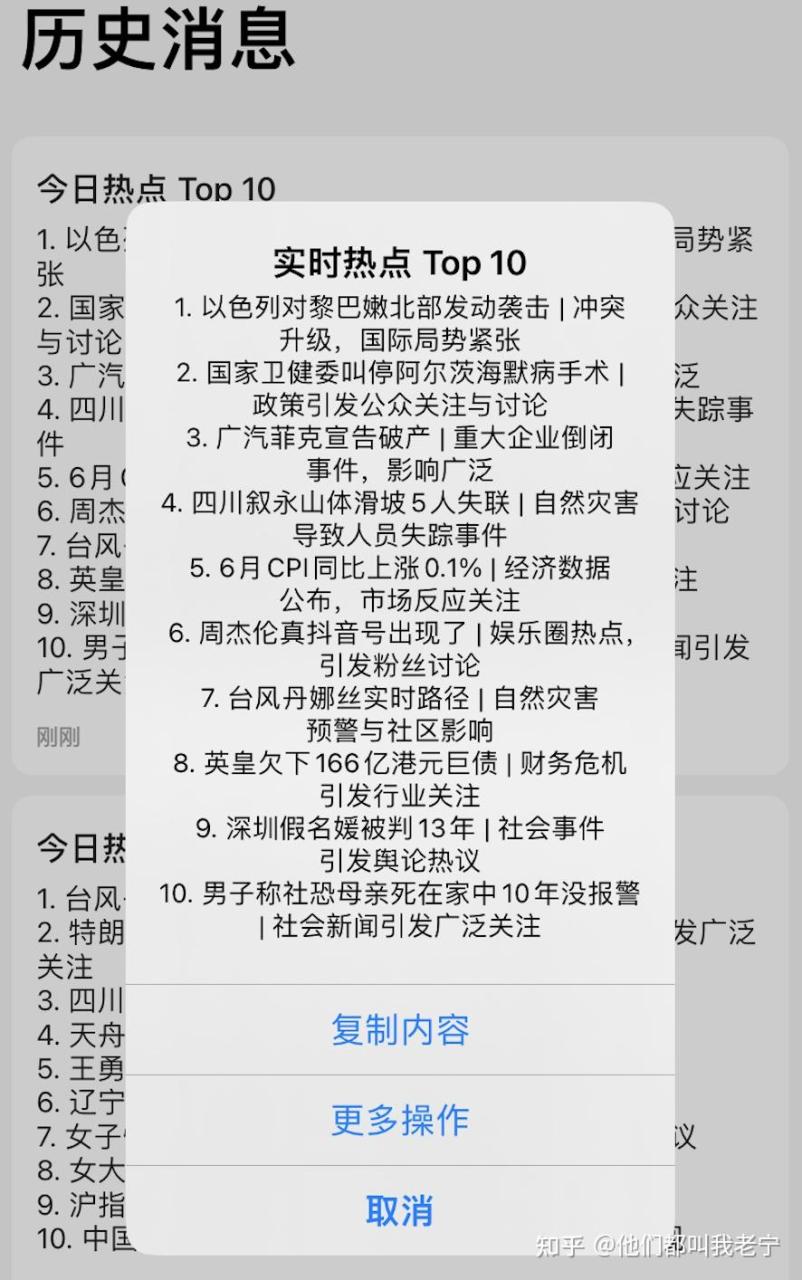Dismiss the dialog with 取消
Image resolution: width=802 pixels, height=1280 pixels.
tap(400, 1210)
